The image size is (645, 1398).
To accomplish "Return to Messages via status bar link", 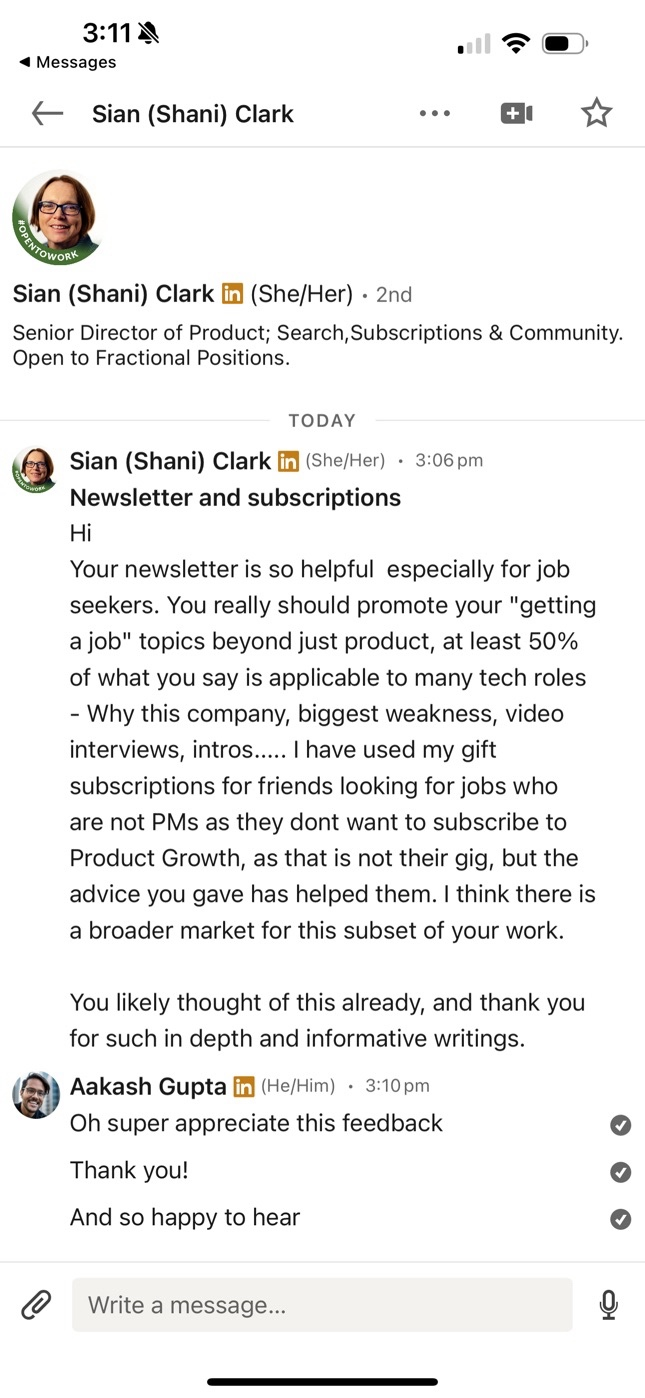I will [67, 62].
